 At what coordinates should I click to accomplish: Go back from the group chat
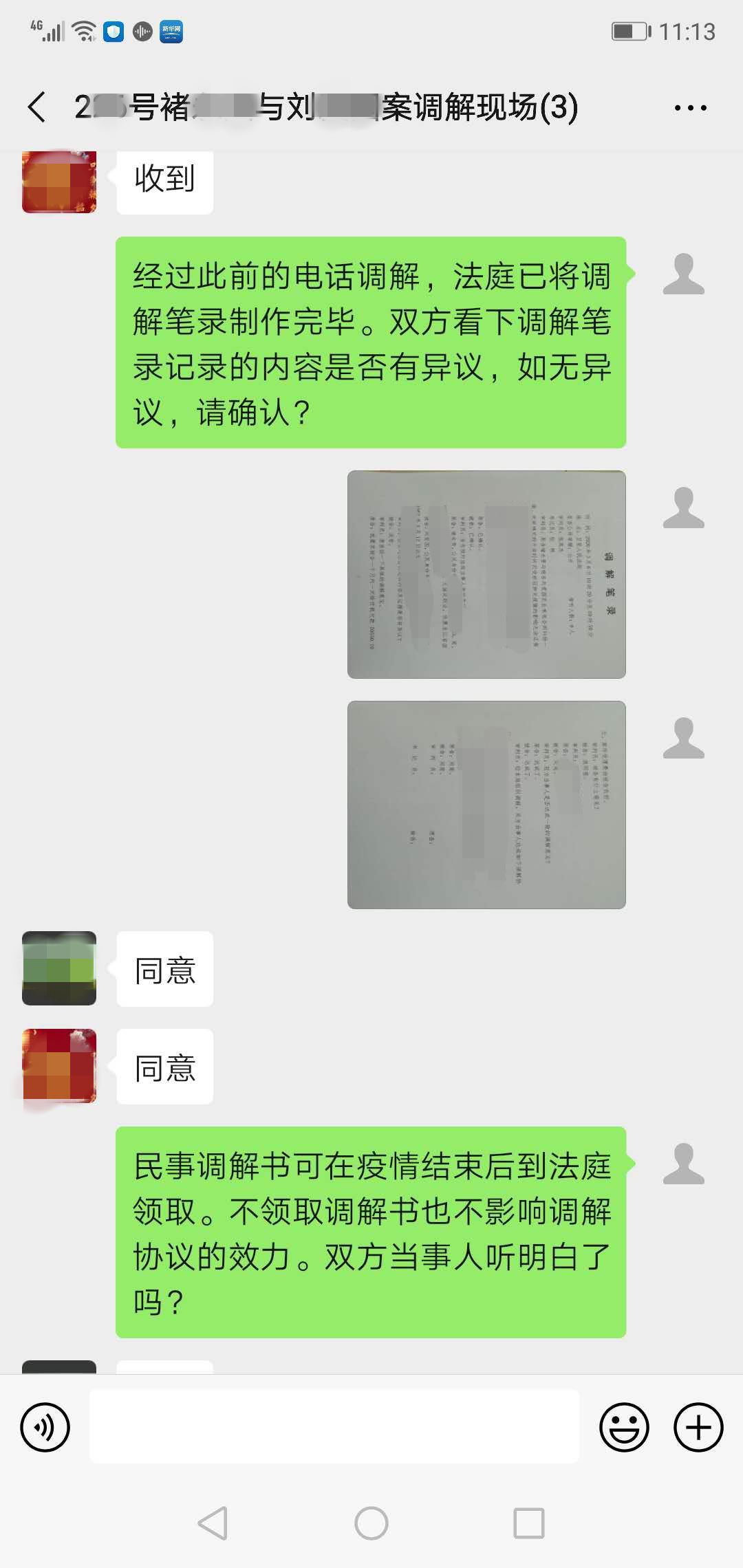[37, 107]
